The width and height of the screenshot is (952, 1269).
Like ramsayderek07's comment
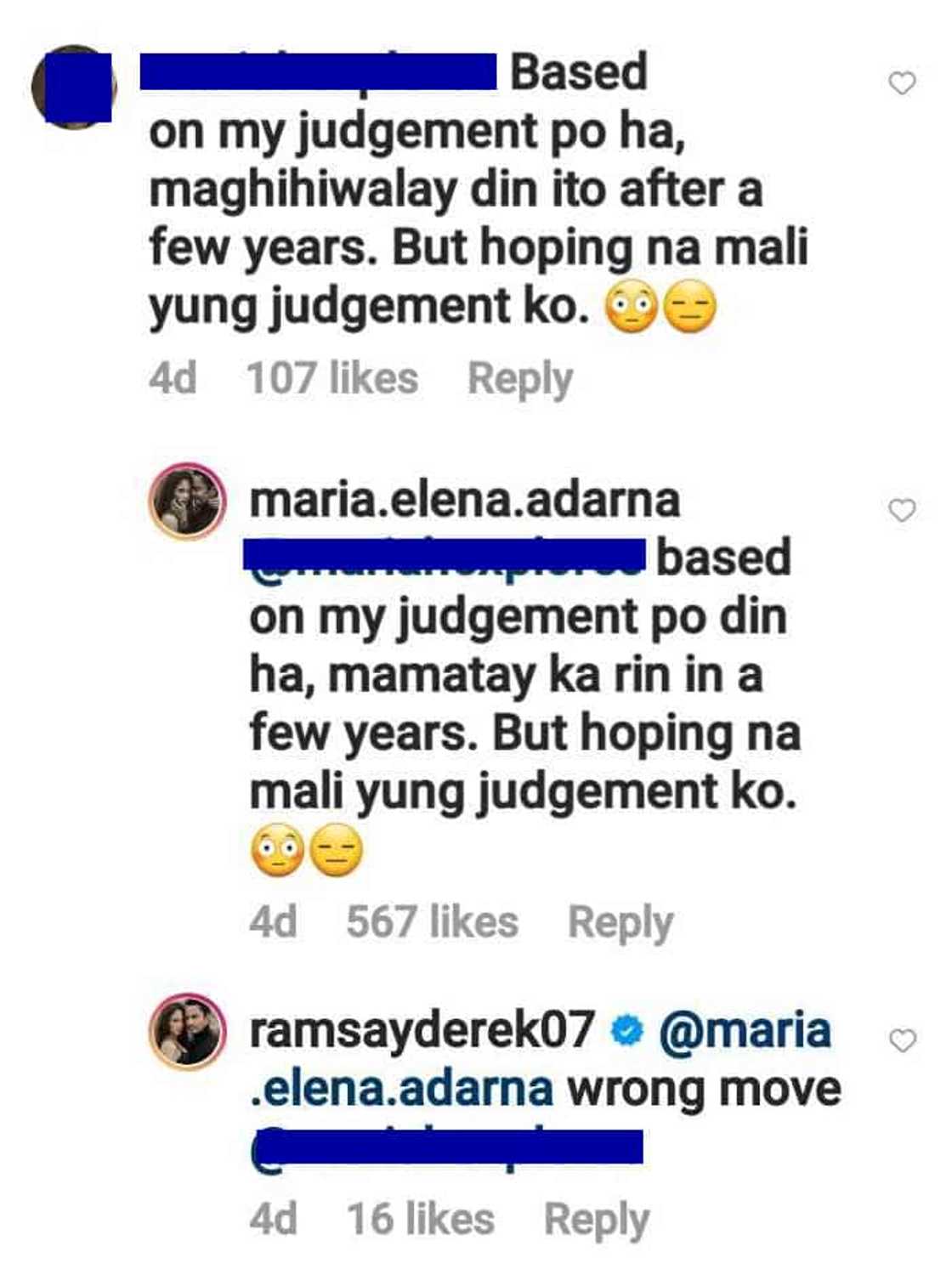click(902, 1040)
